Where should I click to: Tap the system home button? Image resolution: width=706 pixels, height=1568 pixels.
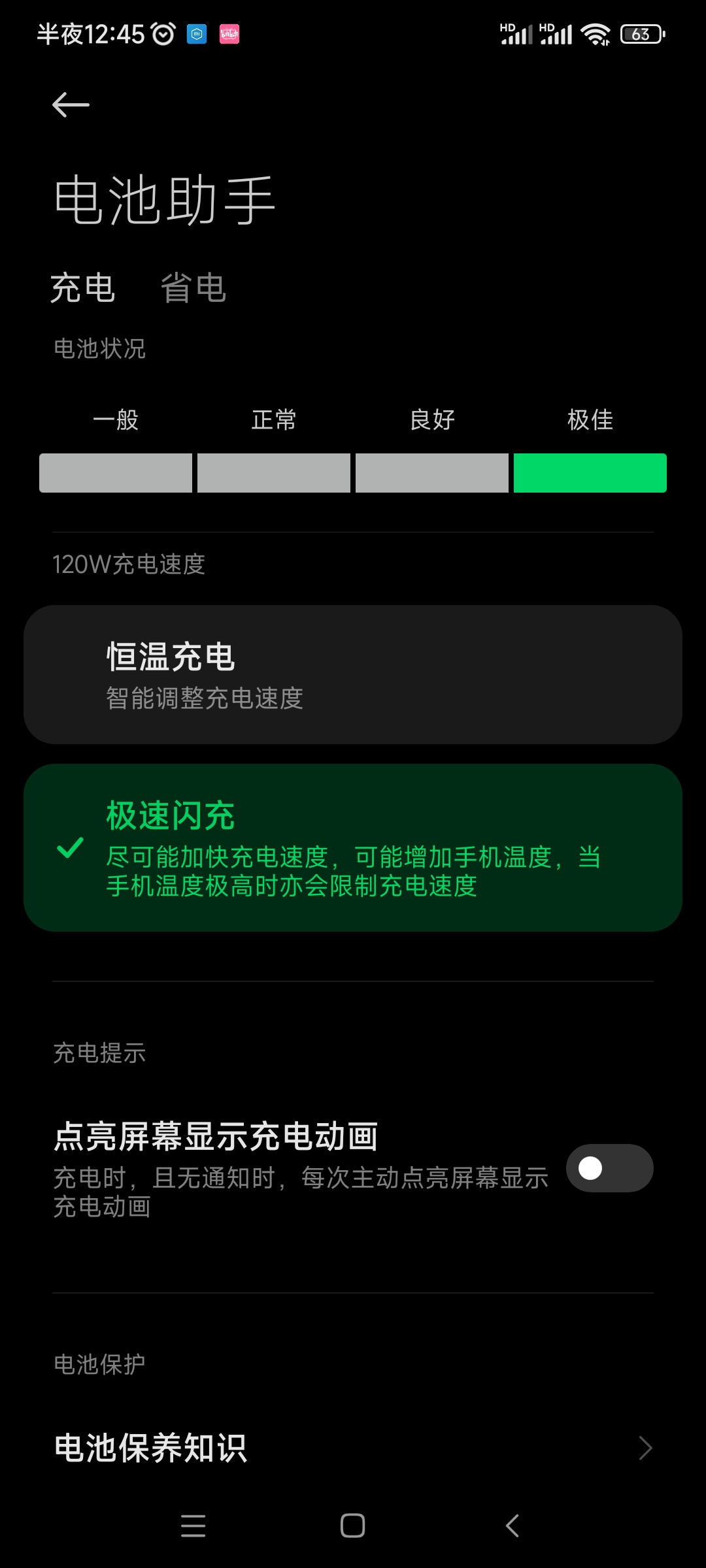pos(352,1526)
